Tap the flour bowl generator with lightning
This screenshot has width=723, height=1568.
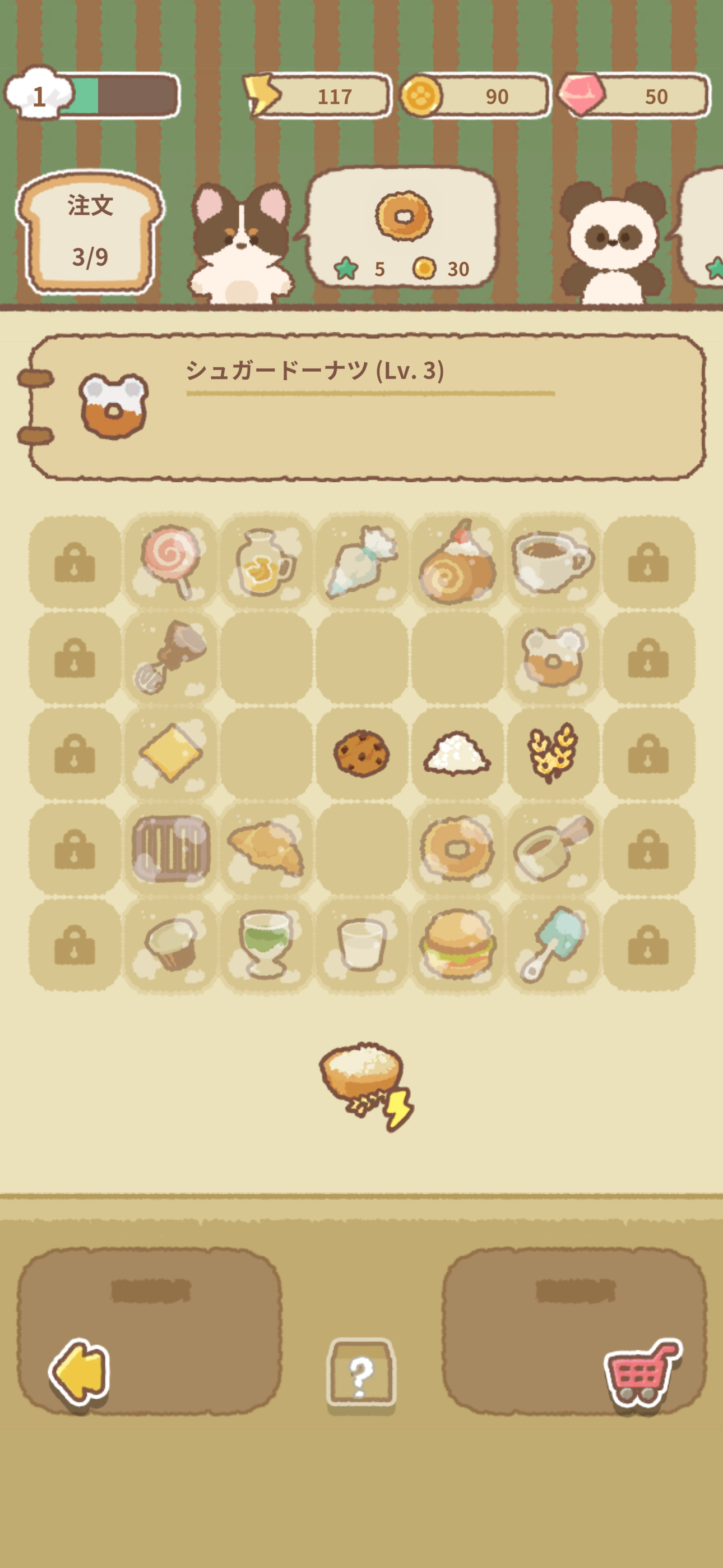364,1085
